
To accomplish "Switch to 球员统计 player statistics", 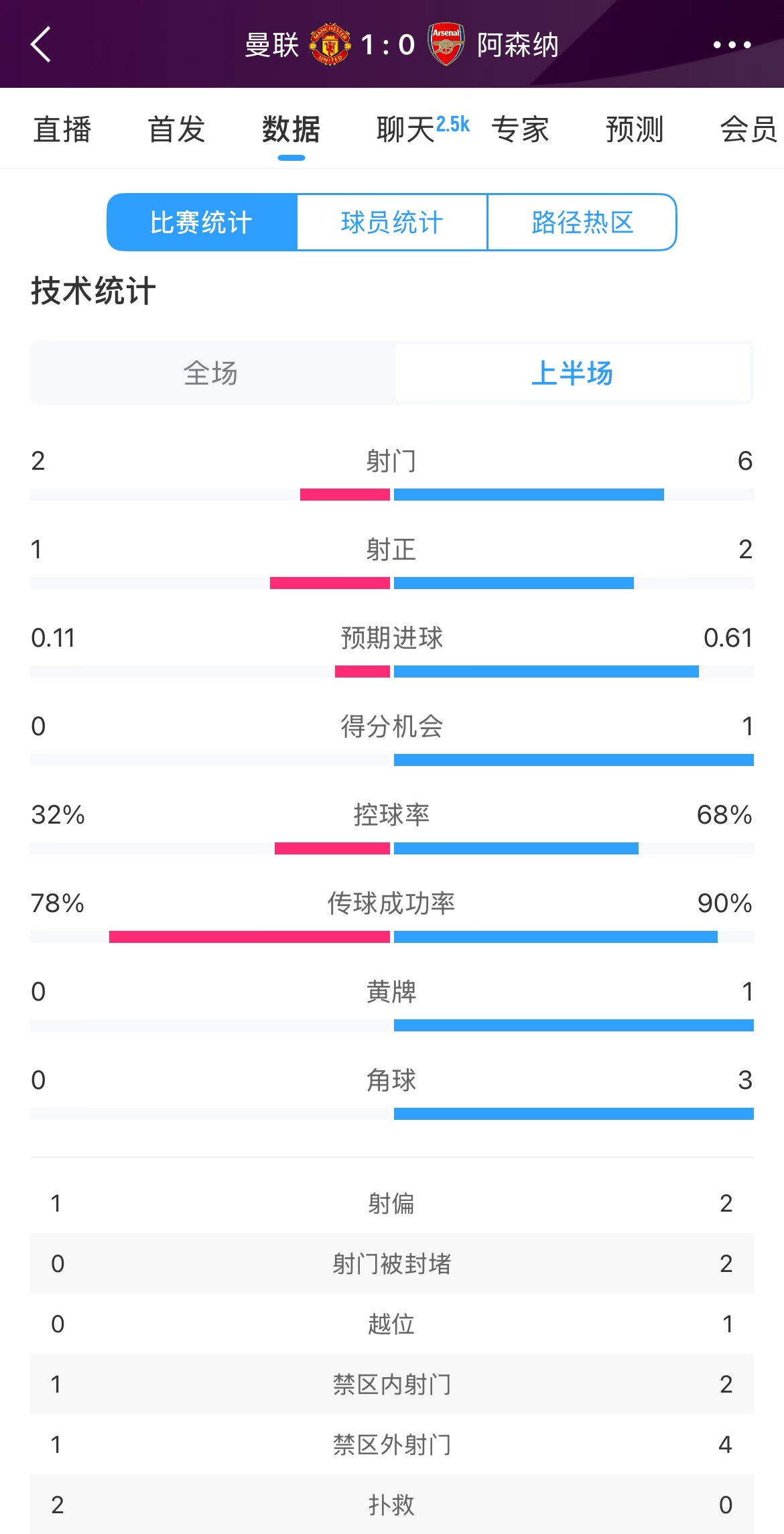I will point(392,223).
